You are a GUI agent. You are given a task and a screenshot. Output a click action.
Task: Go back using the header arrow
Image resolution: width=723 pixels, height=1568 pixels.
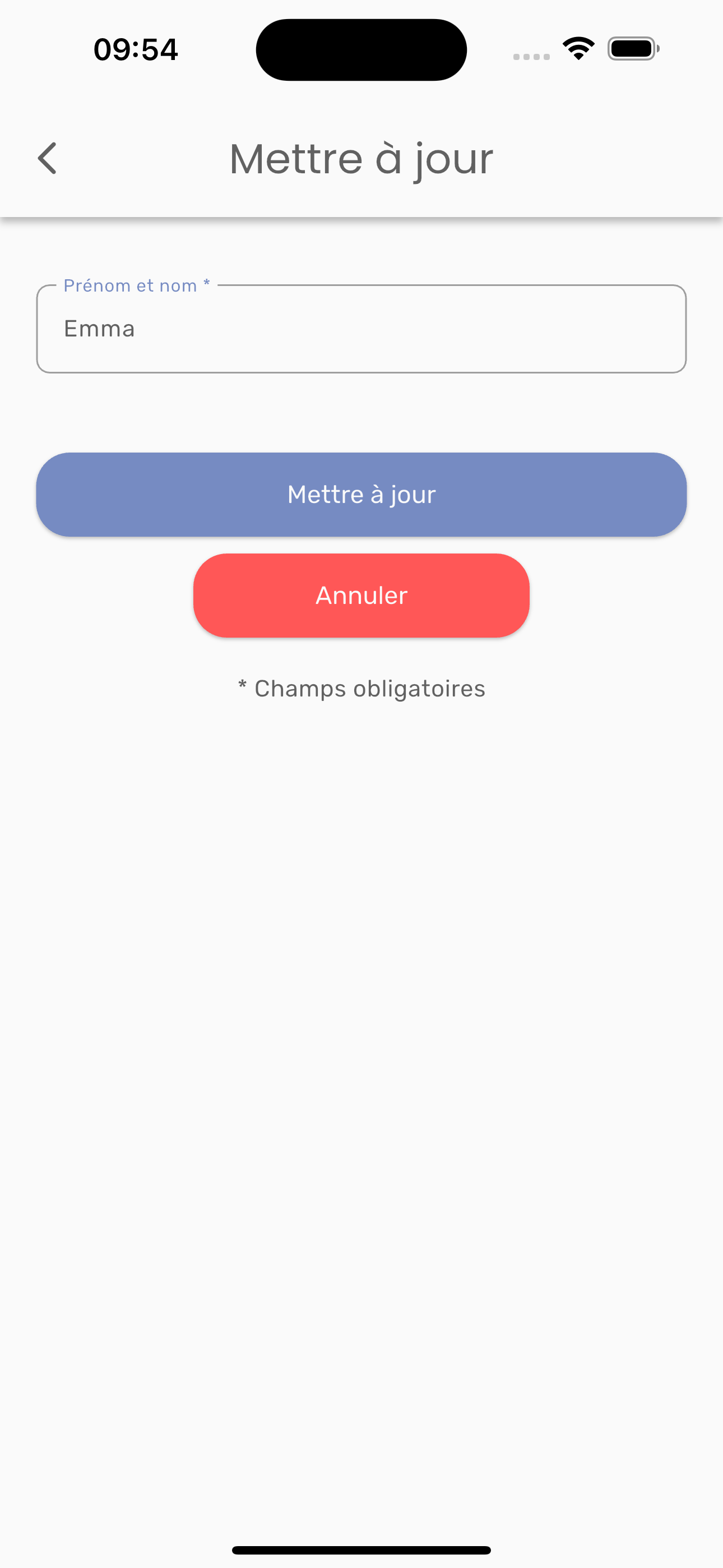pos(48,158)
